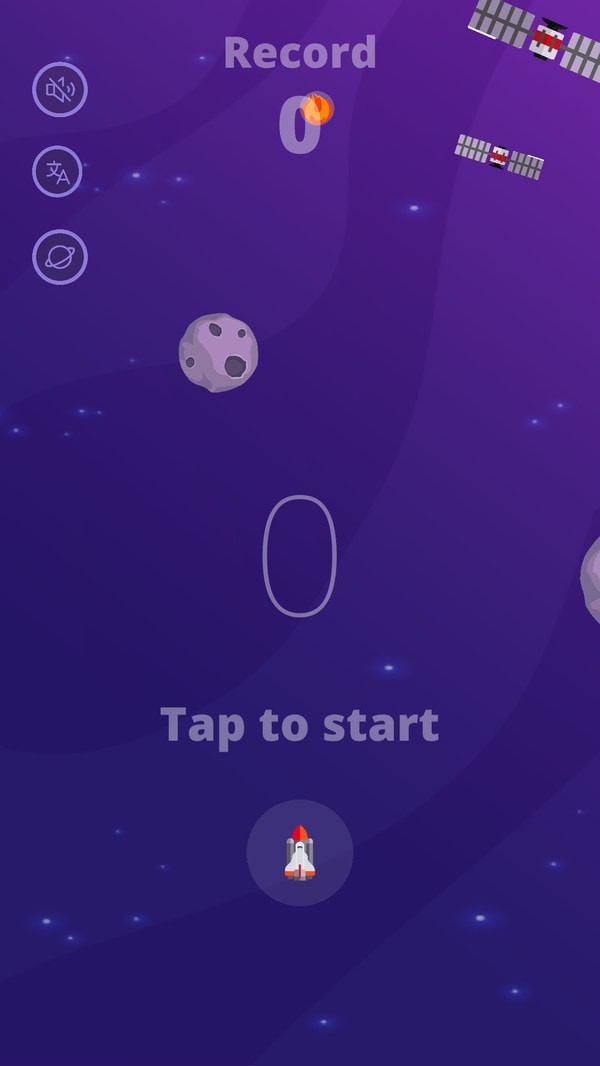Open the language translation settings
600x1066 pixels.
tap(58, 172)
